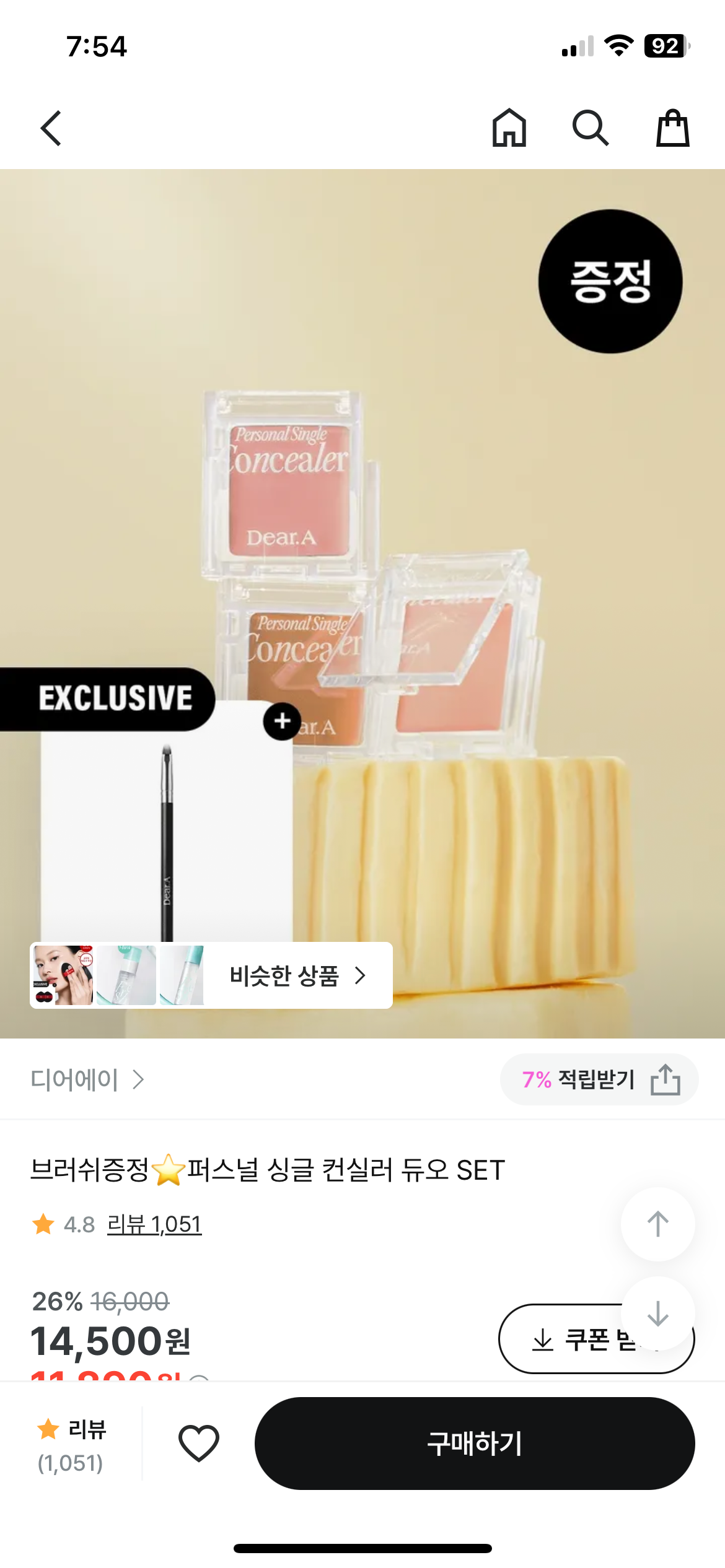View similar products (비슷한 상품)
The width and height of the screenshot is (725, 1568).
pos(211,975)
